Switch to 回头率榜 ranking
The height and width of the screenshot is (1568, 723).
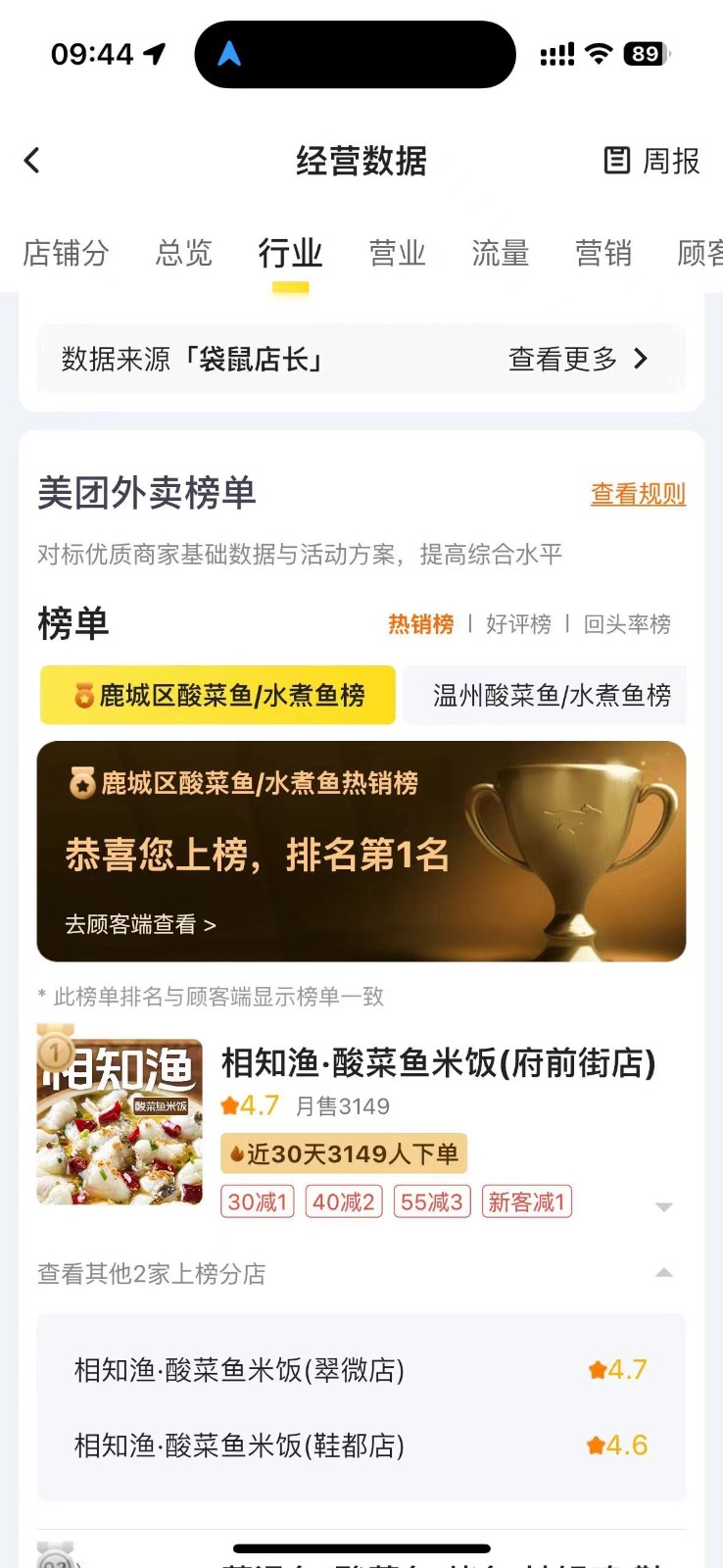[x=627, y=624]
